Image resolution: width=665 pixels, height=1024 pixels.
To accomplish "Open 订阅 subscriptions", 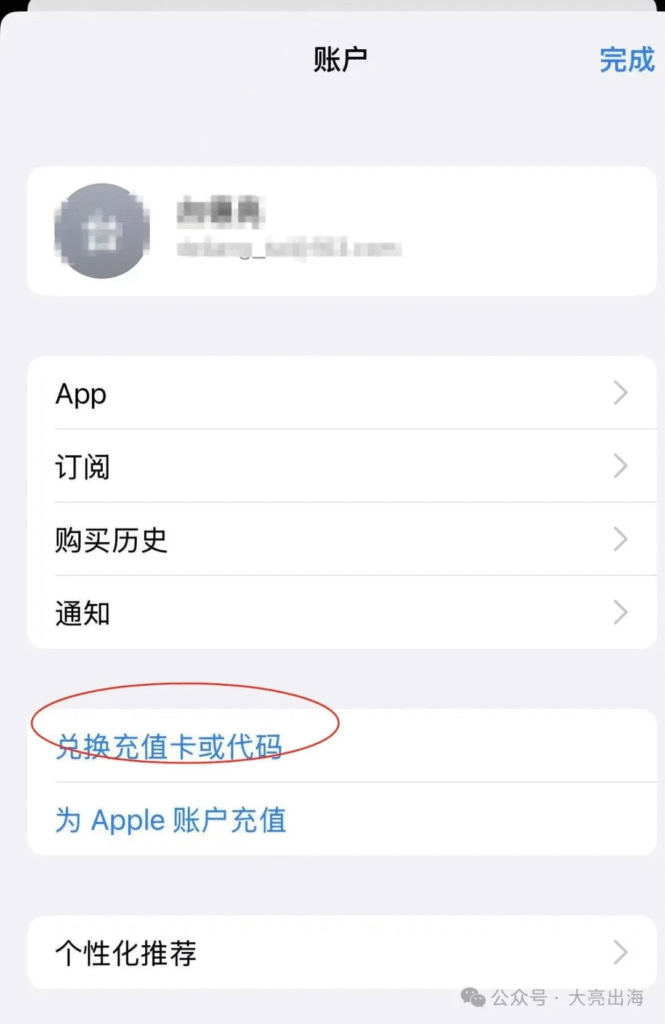I will 340,466.
